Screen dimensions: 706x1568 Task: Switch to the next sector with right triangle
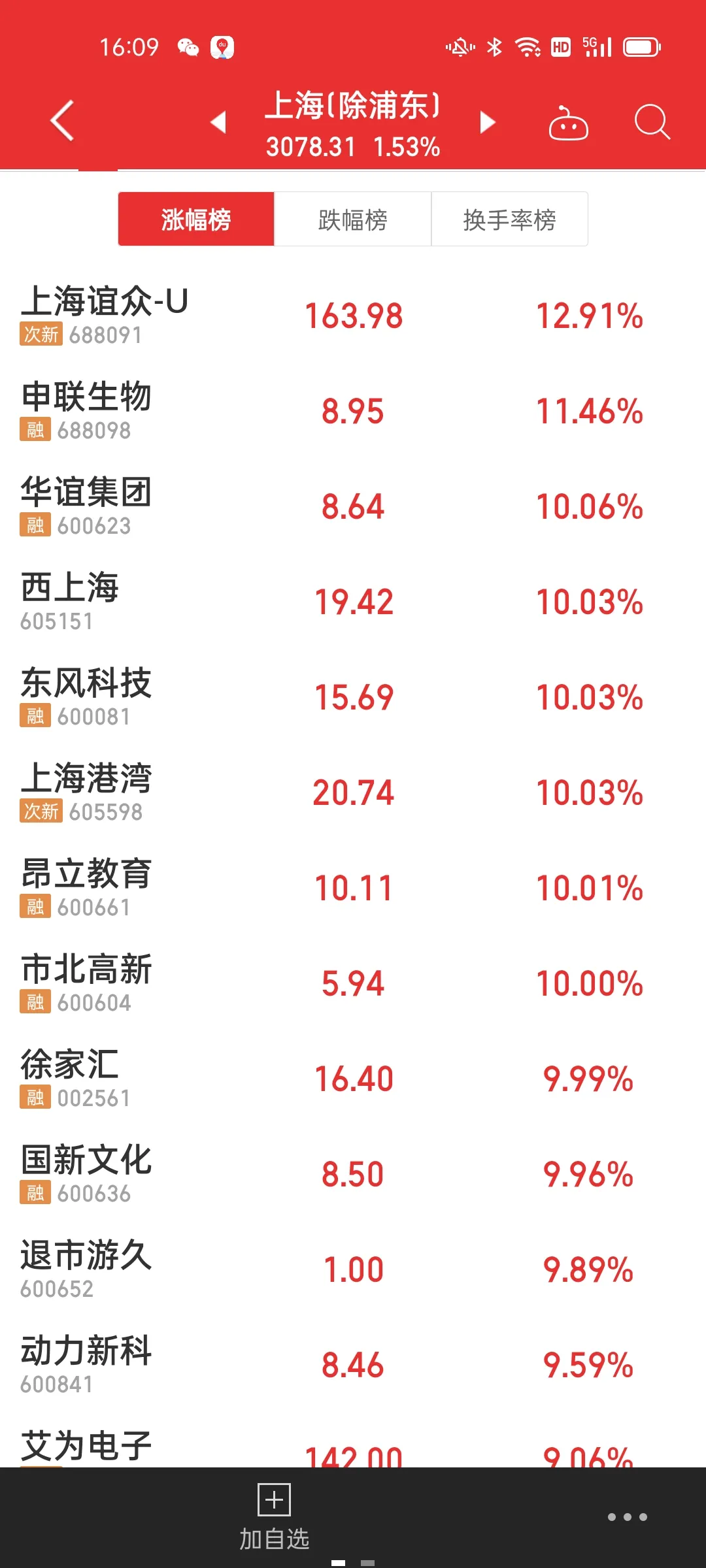click(487, 122)
